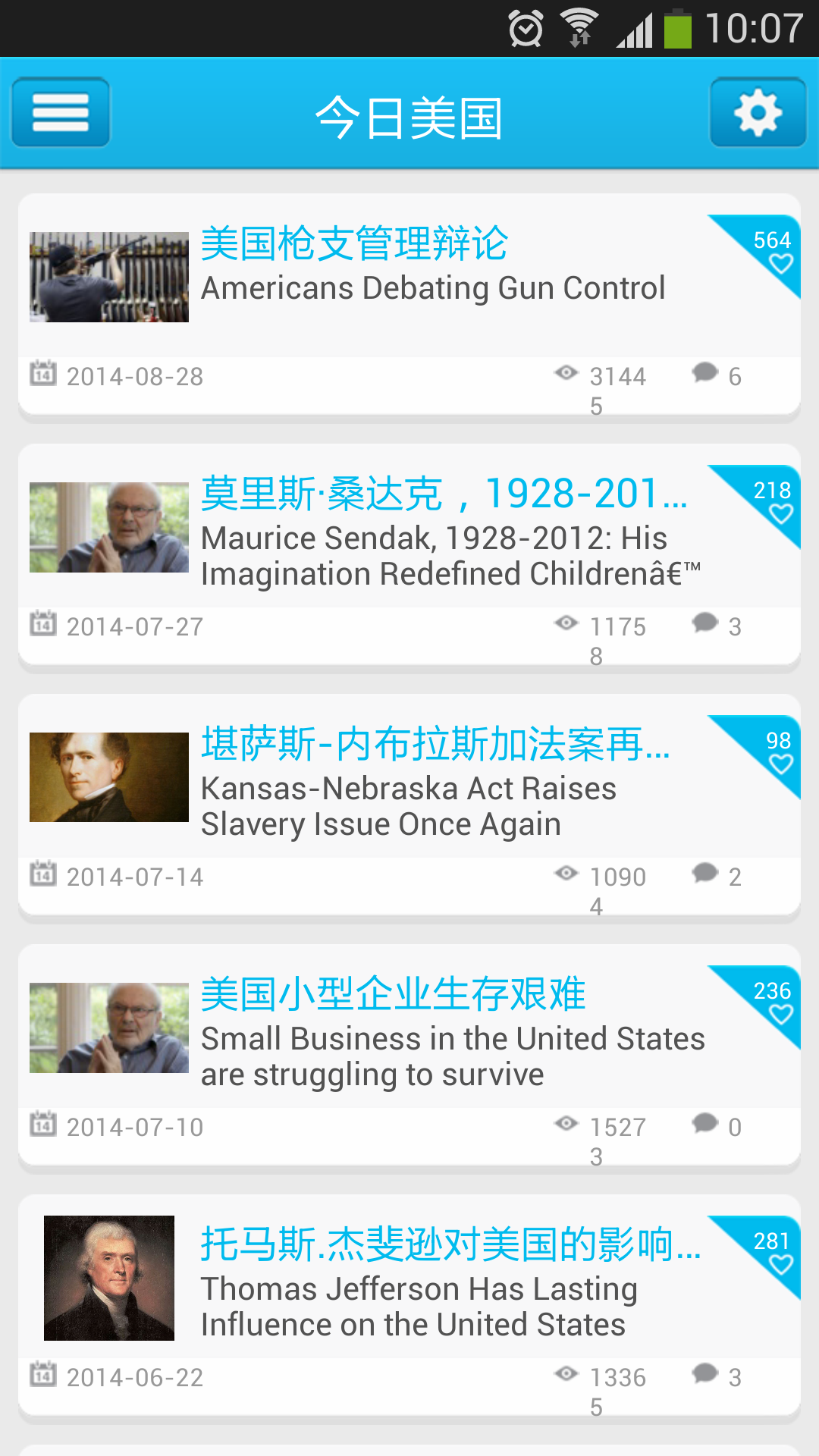Tap the 今日美国 title bar
The image size is (819, 1456).
coord(409,115)
